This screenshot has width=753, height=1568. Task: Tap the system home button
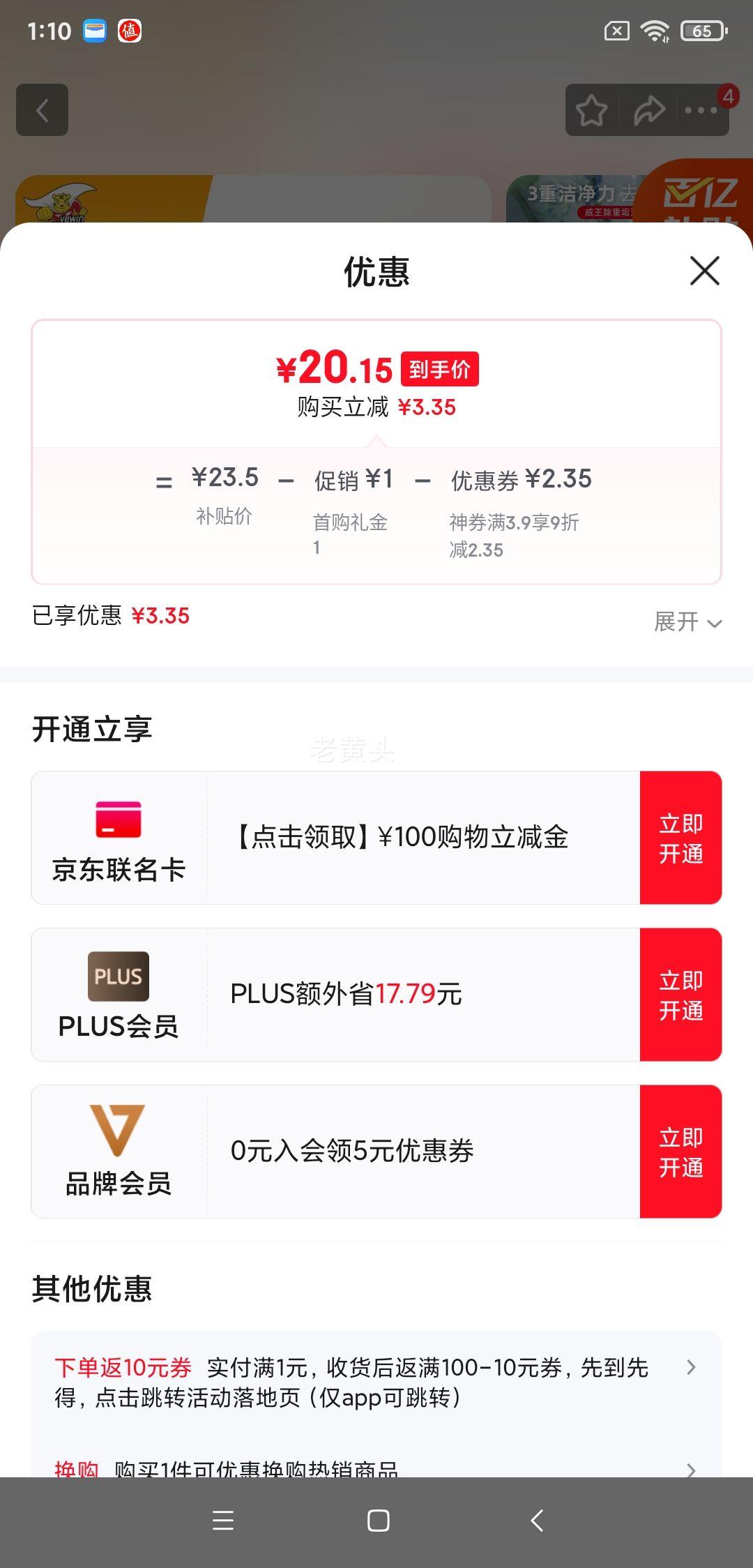click(378, 1521)
